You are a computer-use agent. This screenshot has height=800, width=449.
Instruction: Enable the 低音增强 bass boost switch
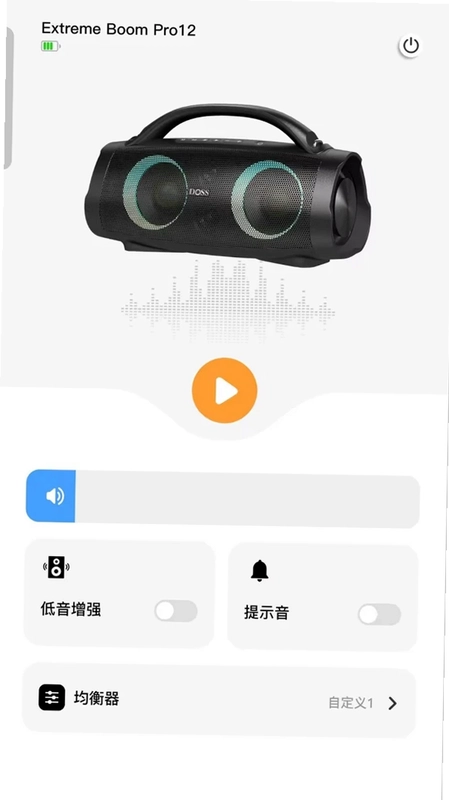click(176, 611)
